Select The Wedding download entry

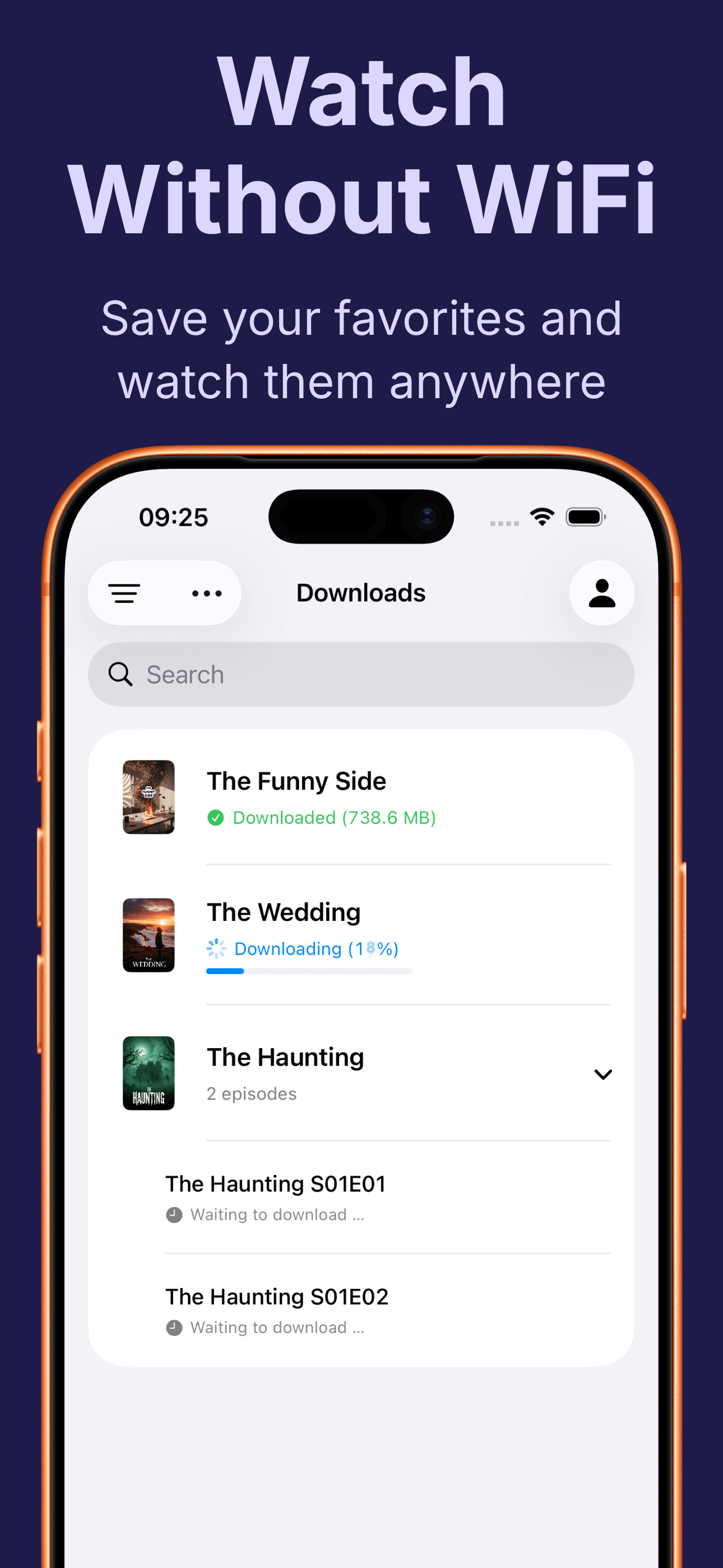[283, 912]
